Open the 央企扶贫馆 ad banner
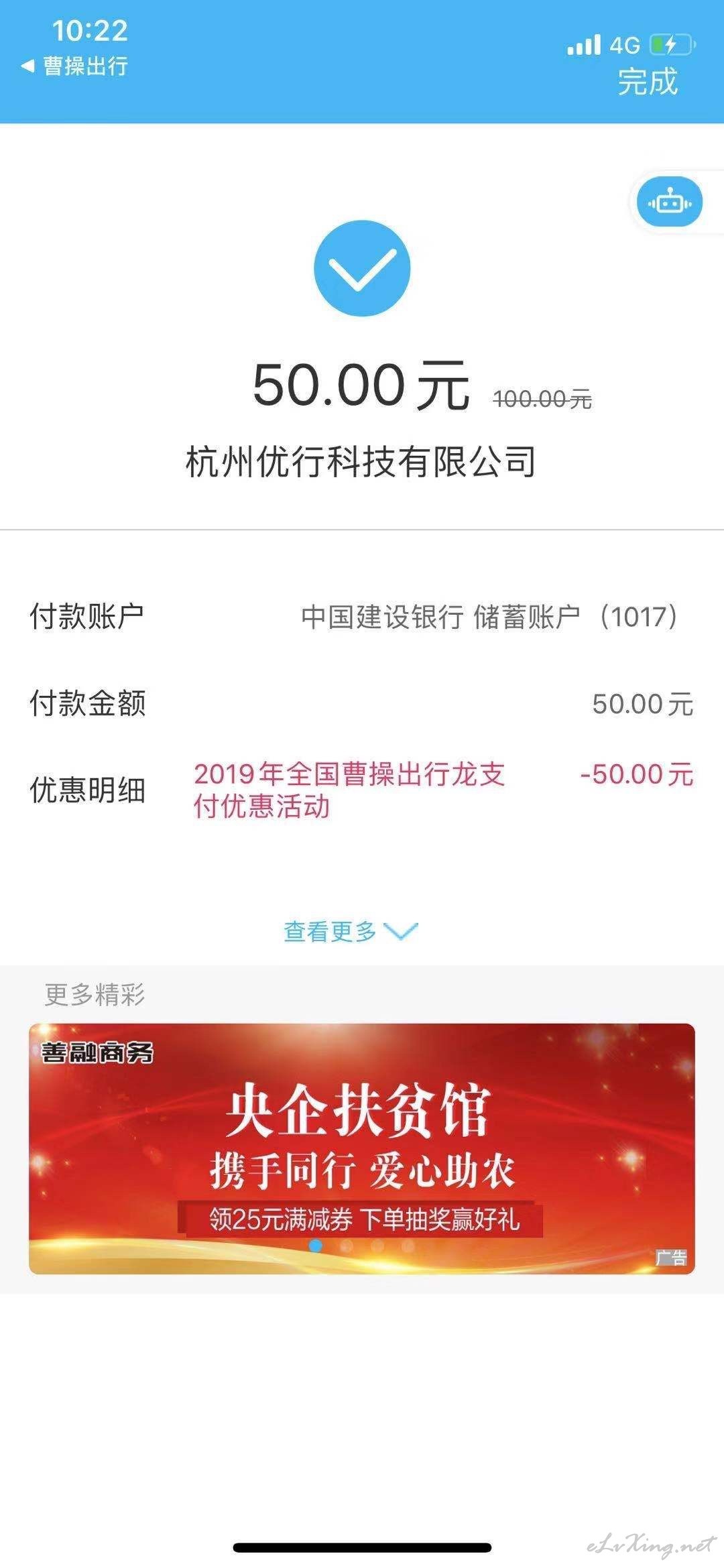This screenshot has width=724, height=1568. pos(362,1148)
